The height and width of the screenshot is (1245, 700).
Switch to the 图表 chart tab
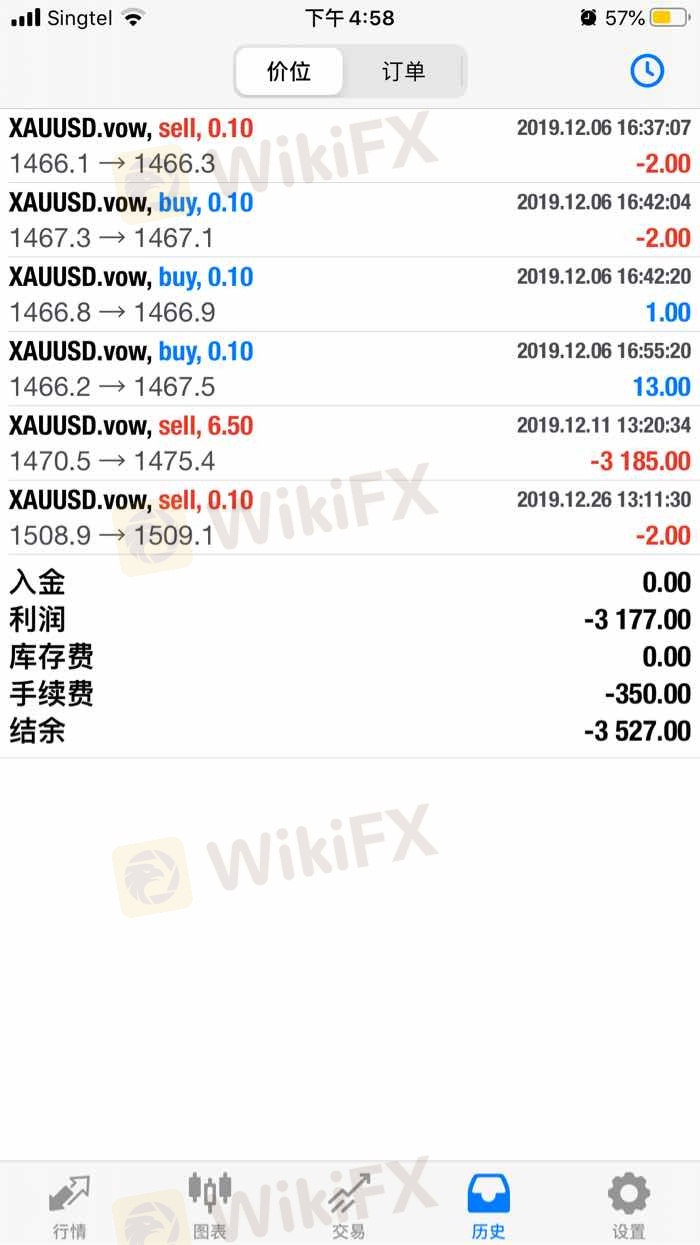tap(210, 1205)
